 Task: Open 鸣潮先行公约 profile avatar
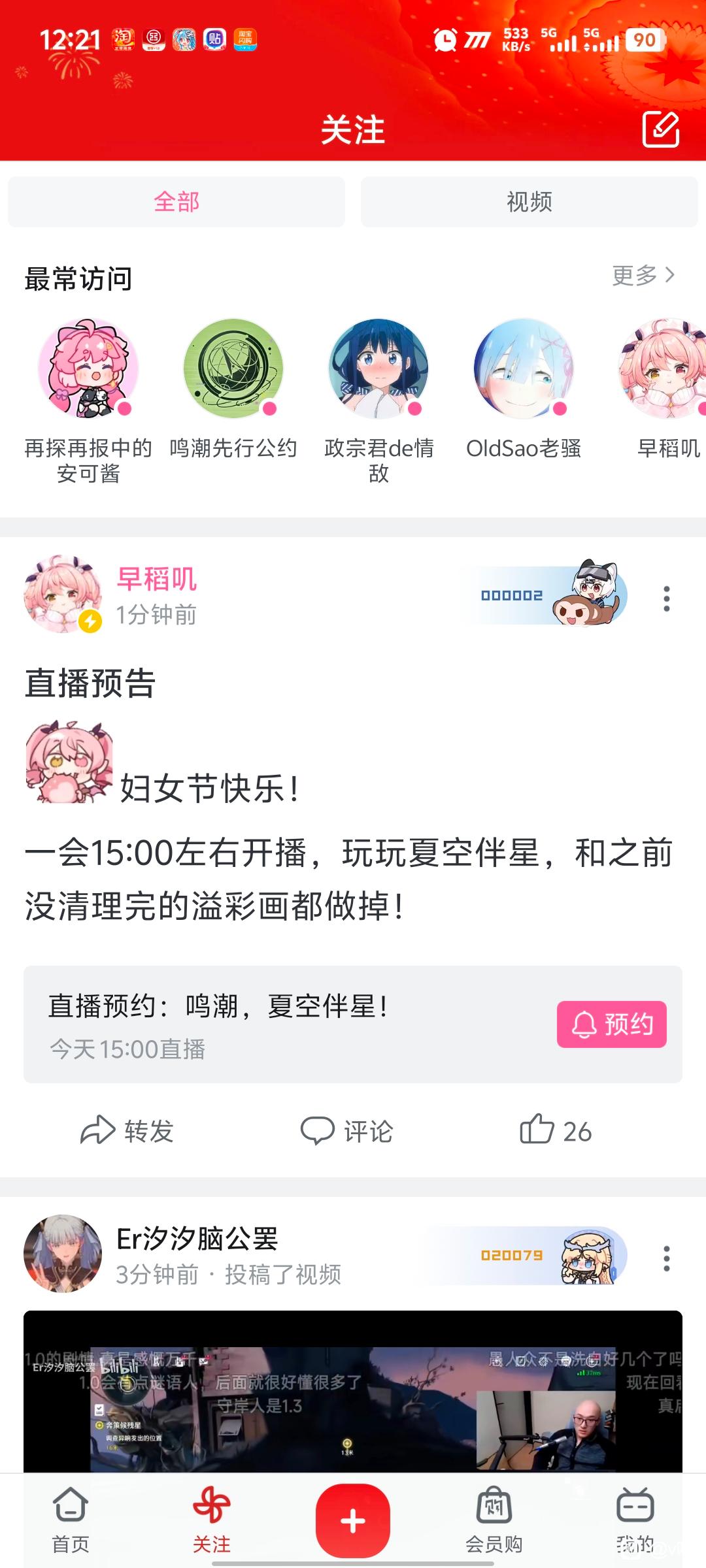coord(233,368)
